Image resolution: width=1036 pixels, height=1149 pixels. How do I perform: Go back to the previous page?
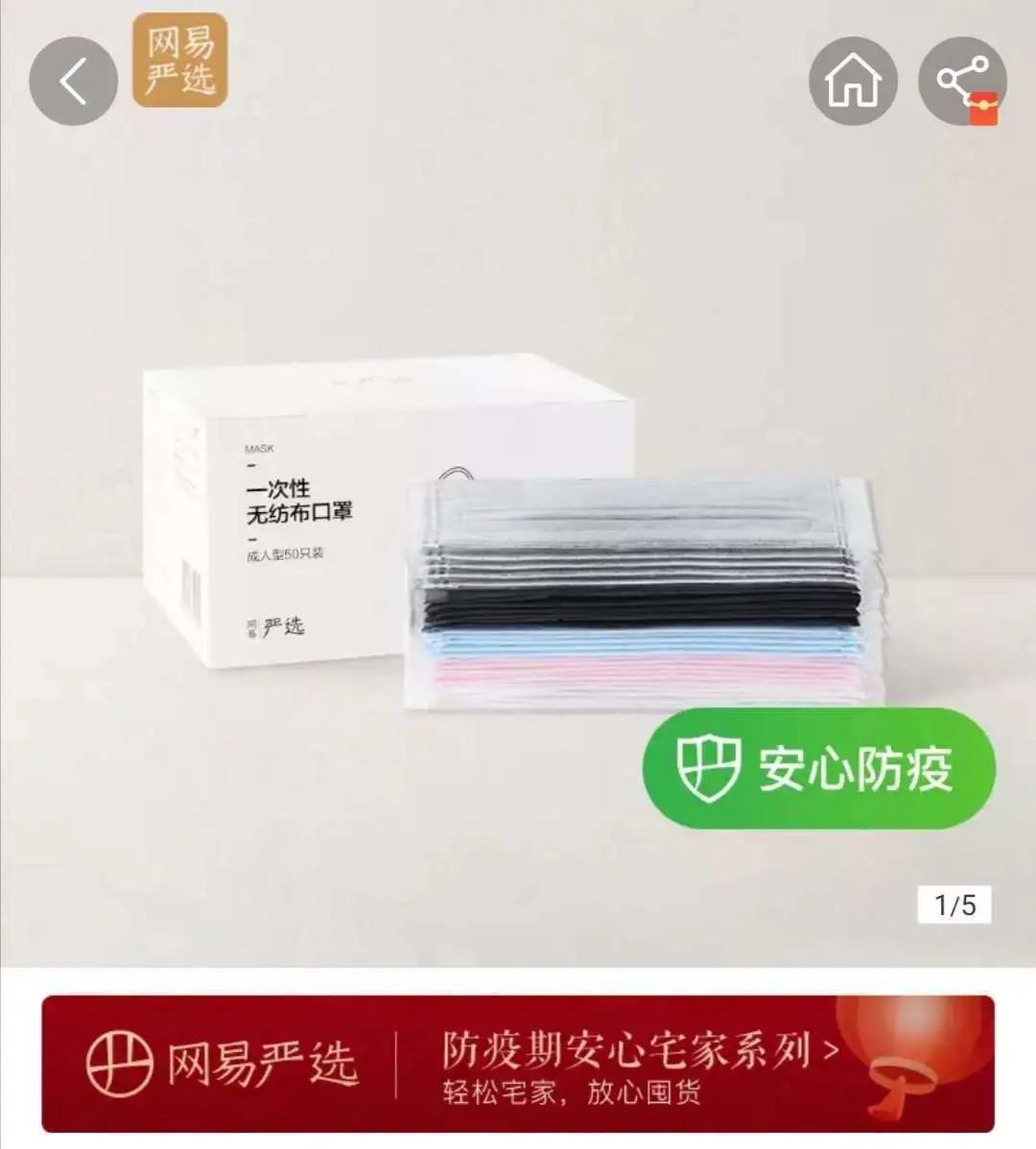73,82
